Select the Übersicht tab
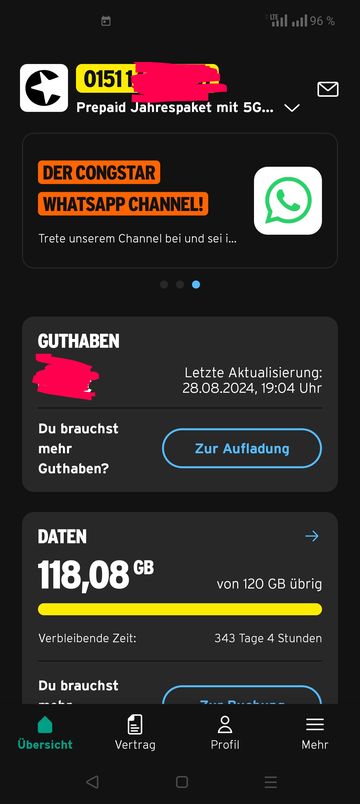The image size is (360, 804). (45, 733)
